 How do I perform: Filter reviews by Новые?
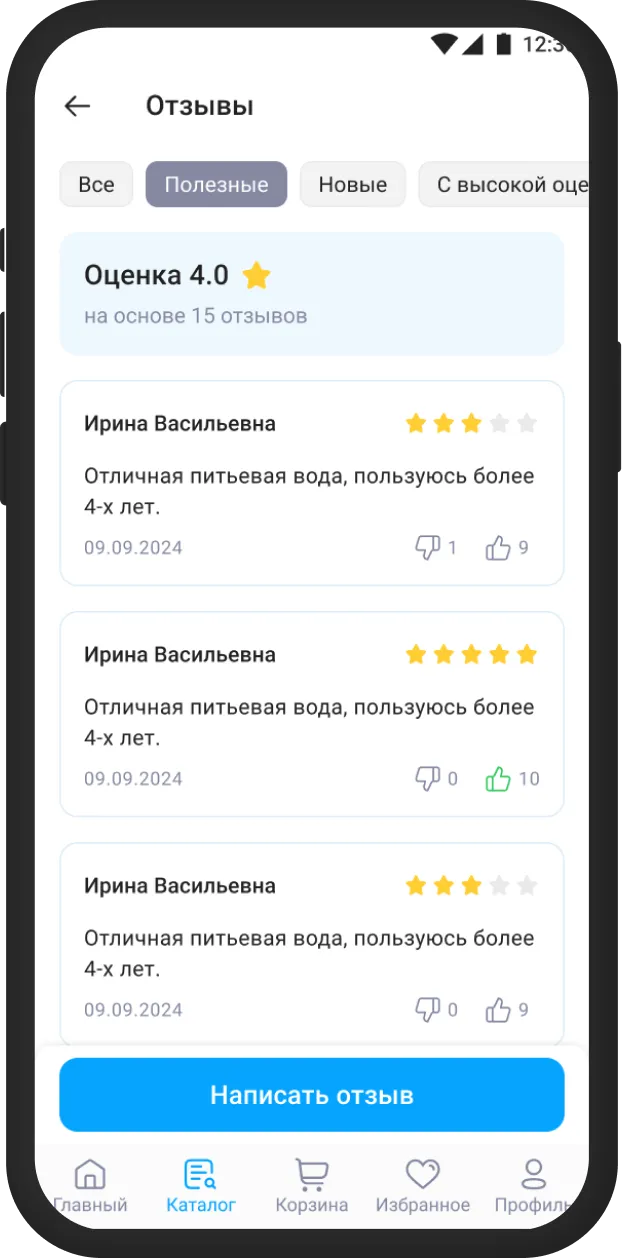coord(352,185)
